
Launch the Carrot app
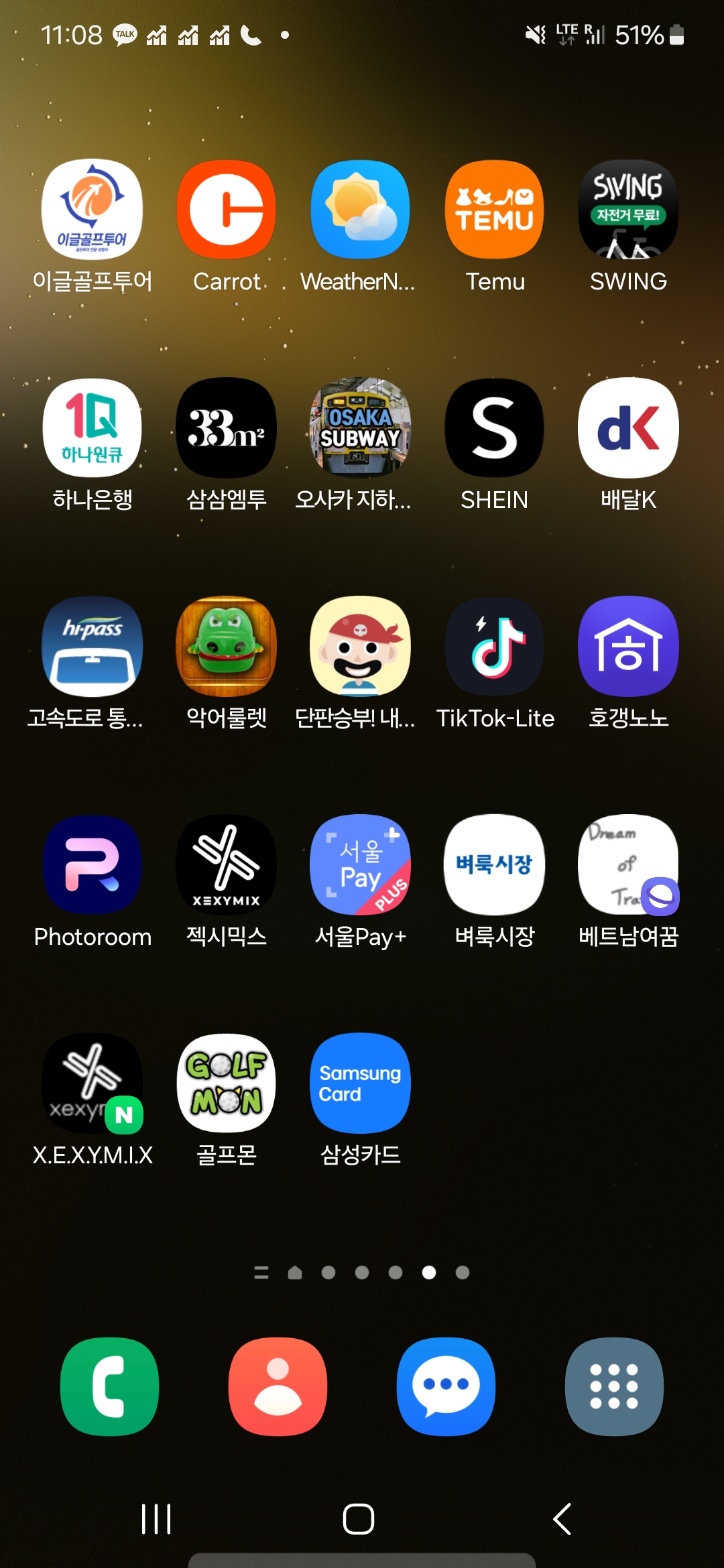227,210
